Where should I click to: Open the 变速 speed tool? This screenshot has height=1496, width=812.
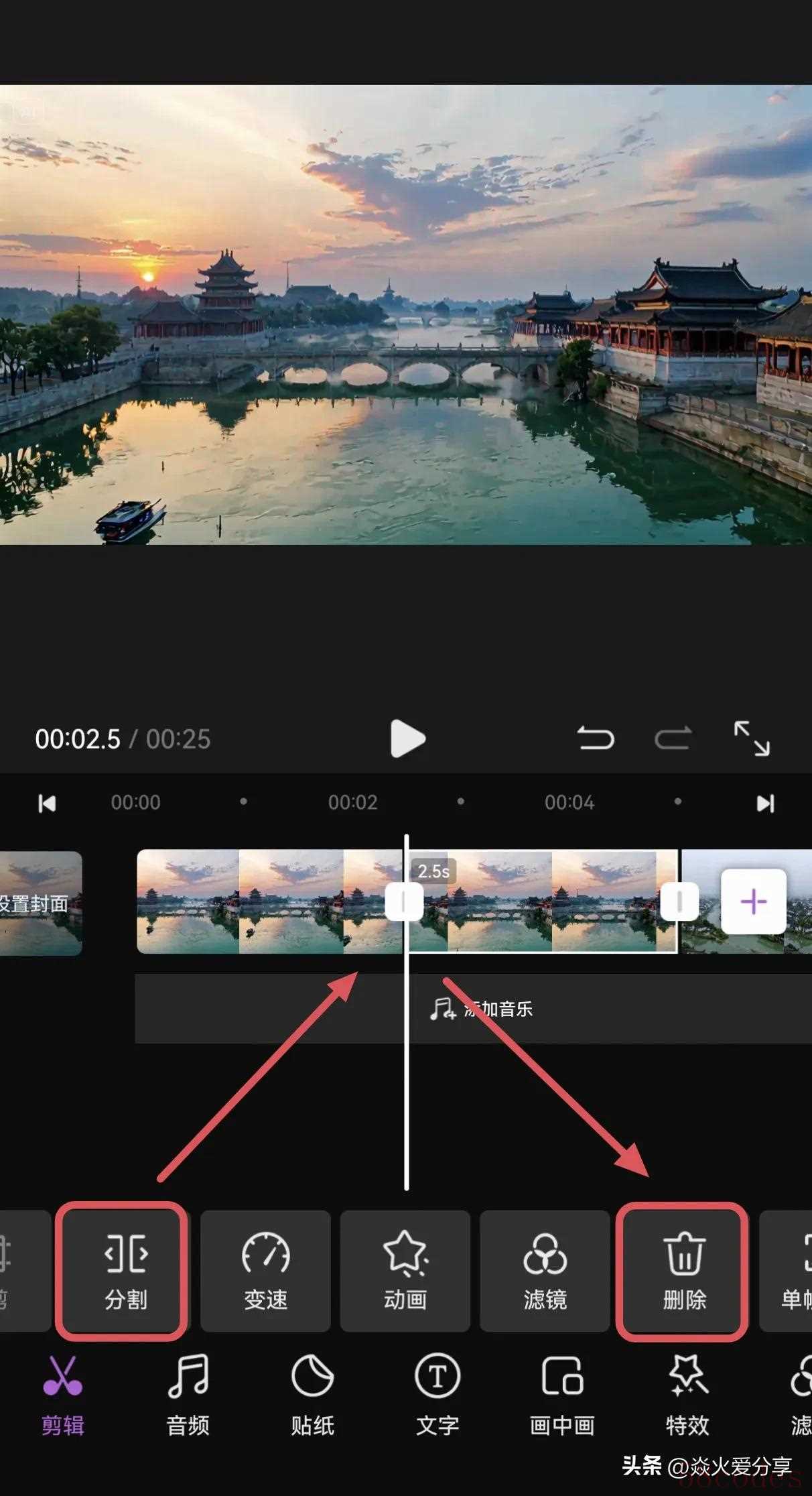pos(265,1271)
